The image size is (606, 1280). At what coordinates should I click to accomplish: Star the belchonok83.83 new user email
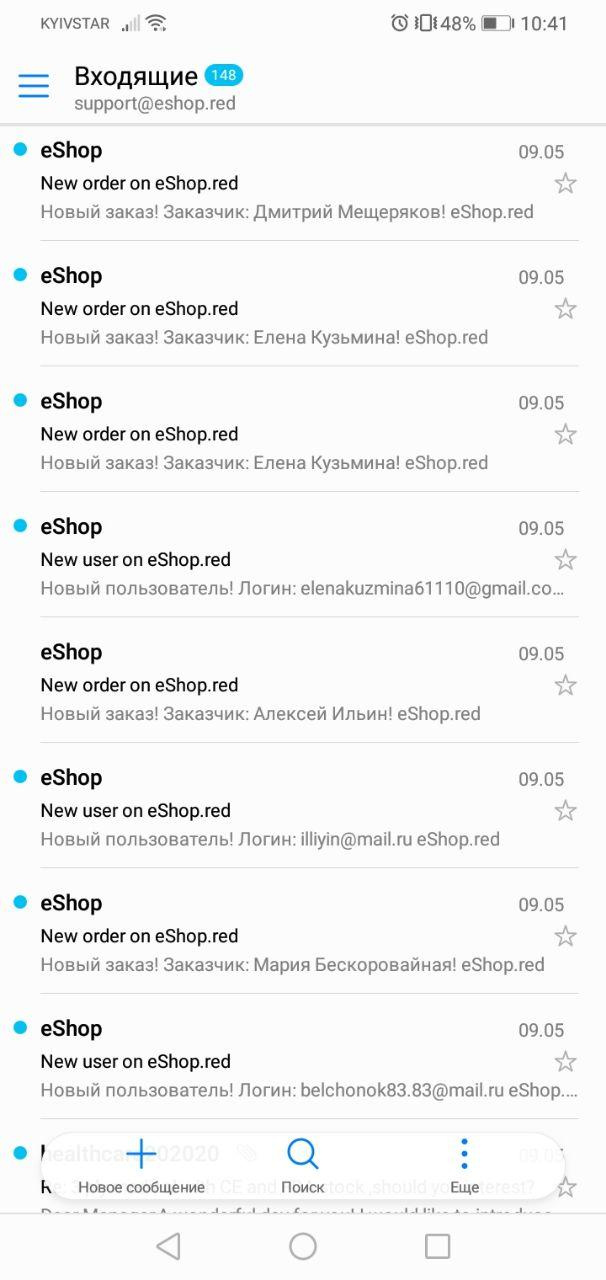[x=565, y=1062]
